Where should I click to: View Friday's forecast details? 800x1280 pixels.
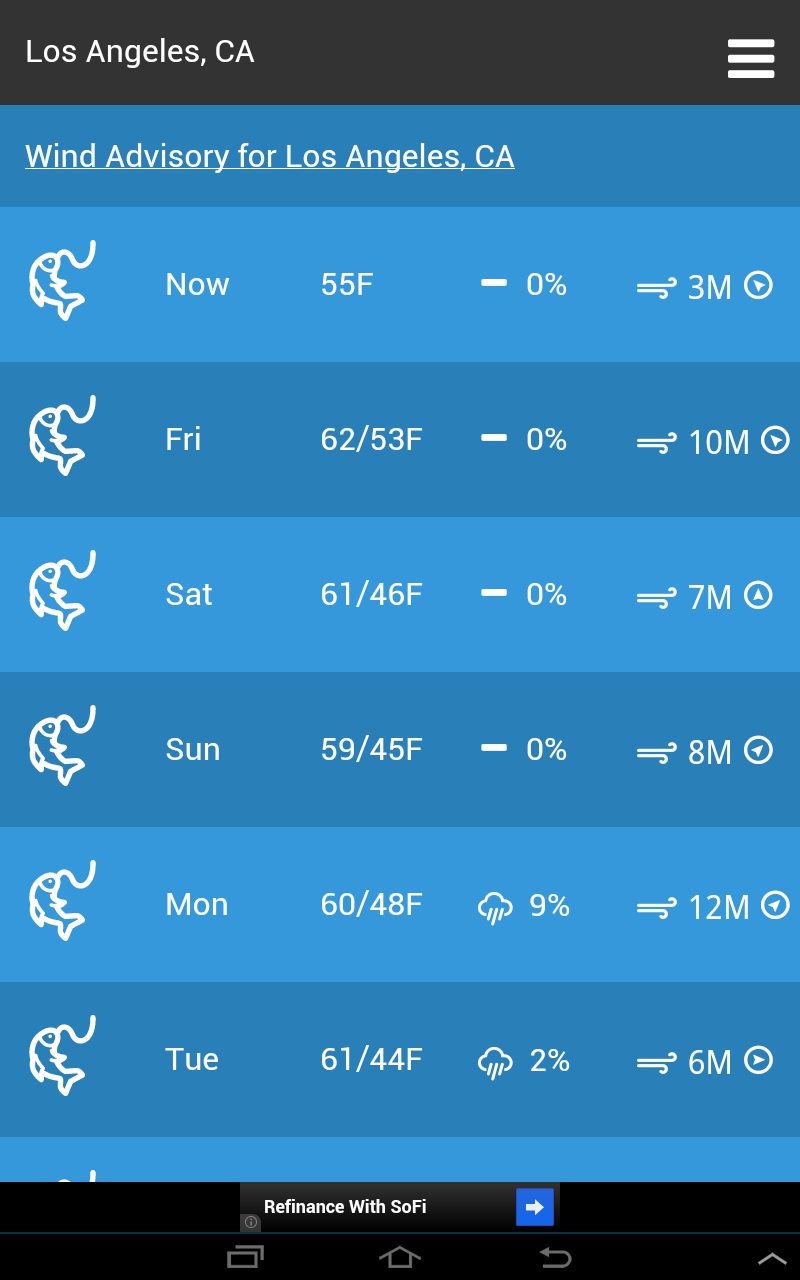(x=400, y=440)
